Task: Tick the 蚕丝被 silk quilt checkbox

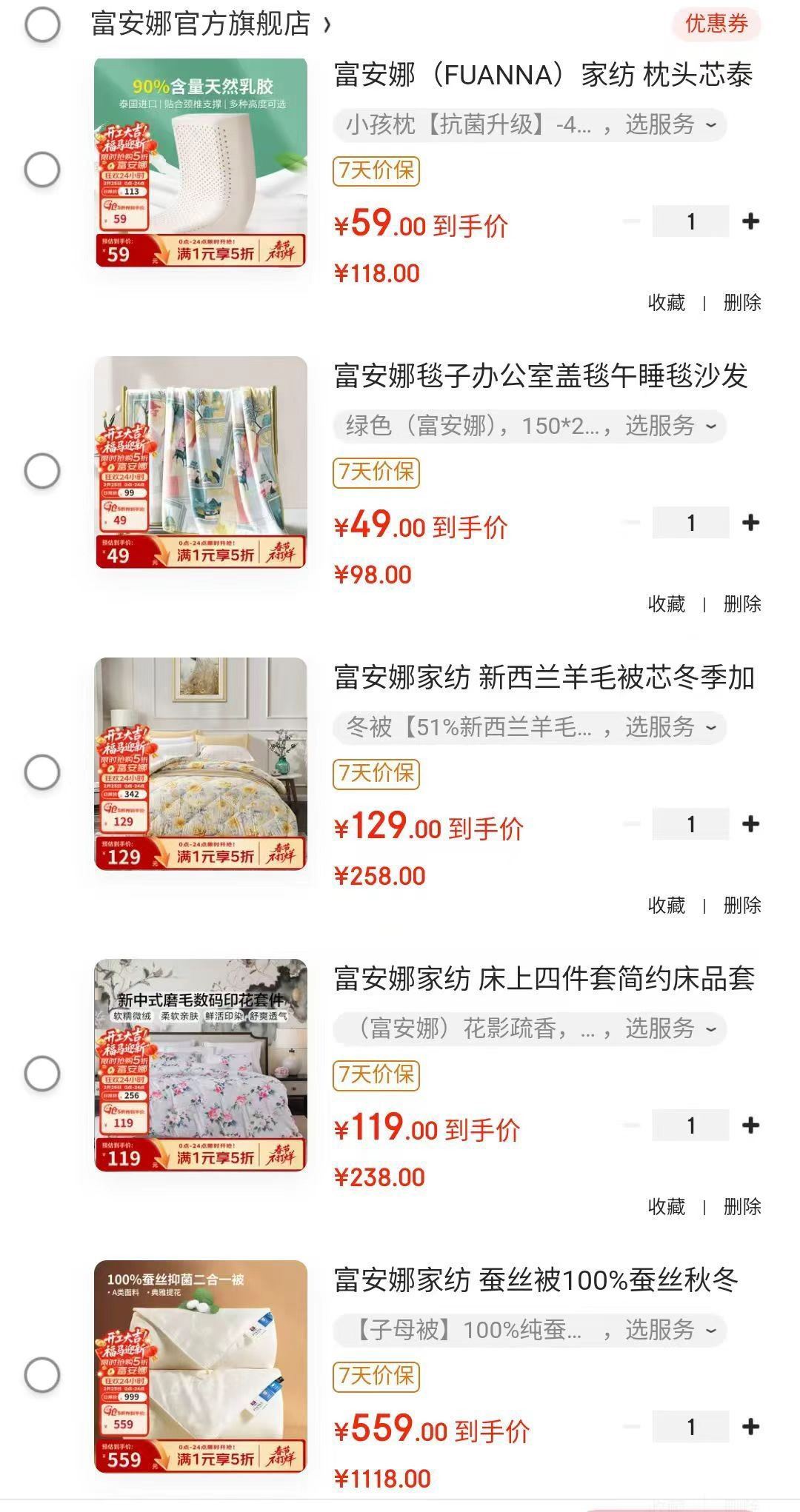Action: [42, 1375]
